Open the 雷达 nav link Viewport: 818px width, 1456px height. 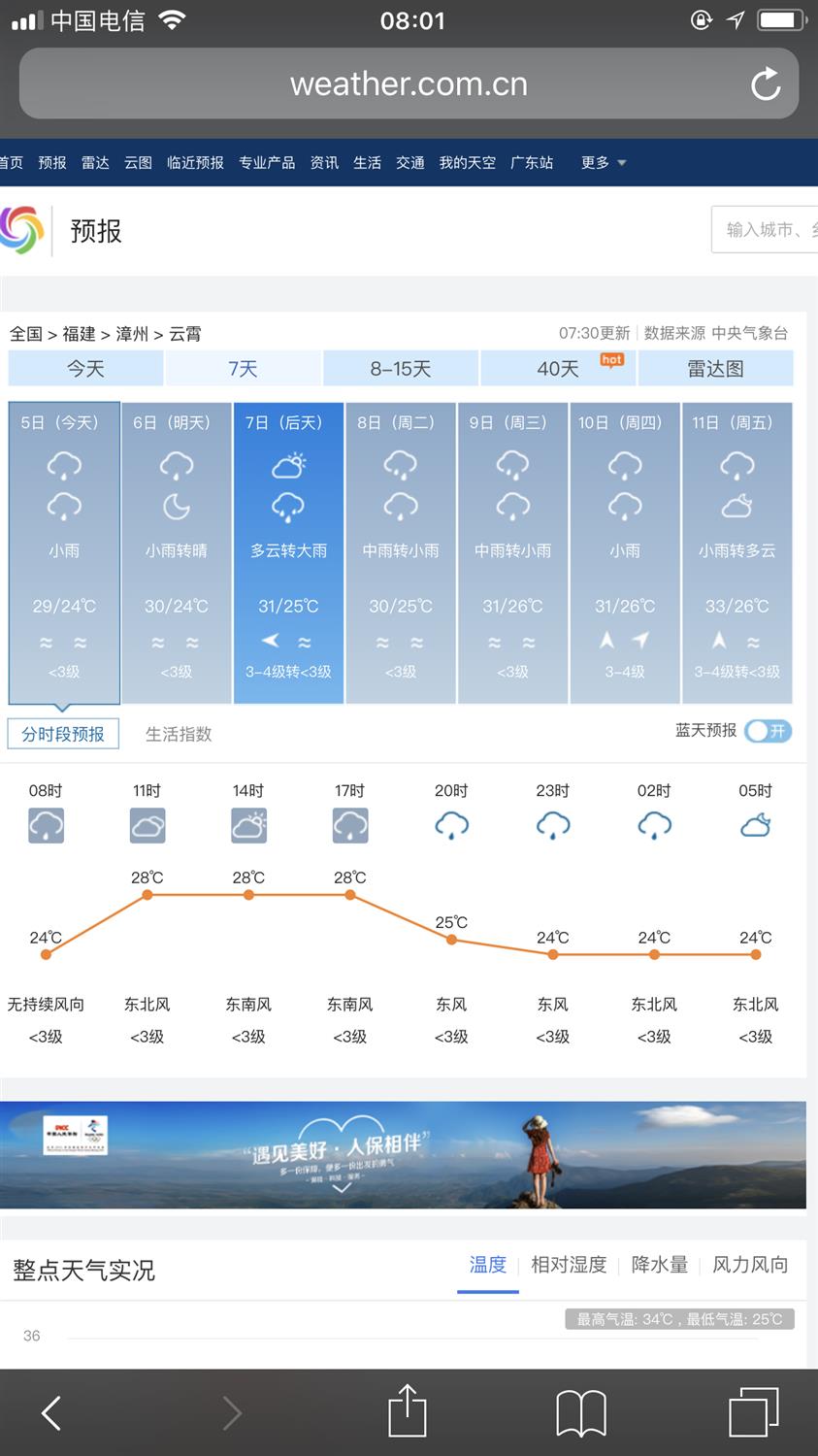click(95, 162)
